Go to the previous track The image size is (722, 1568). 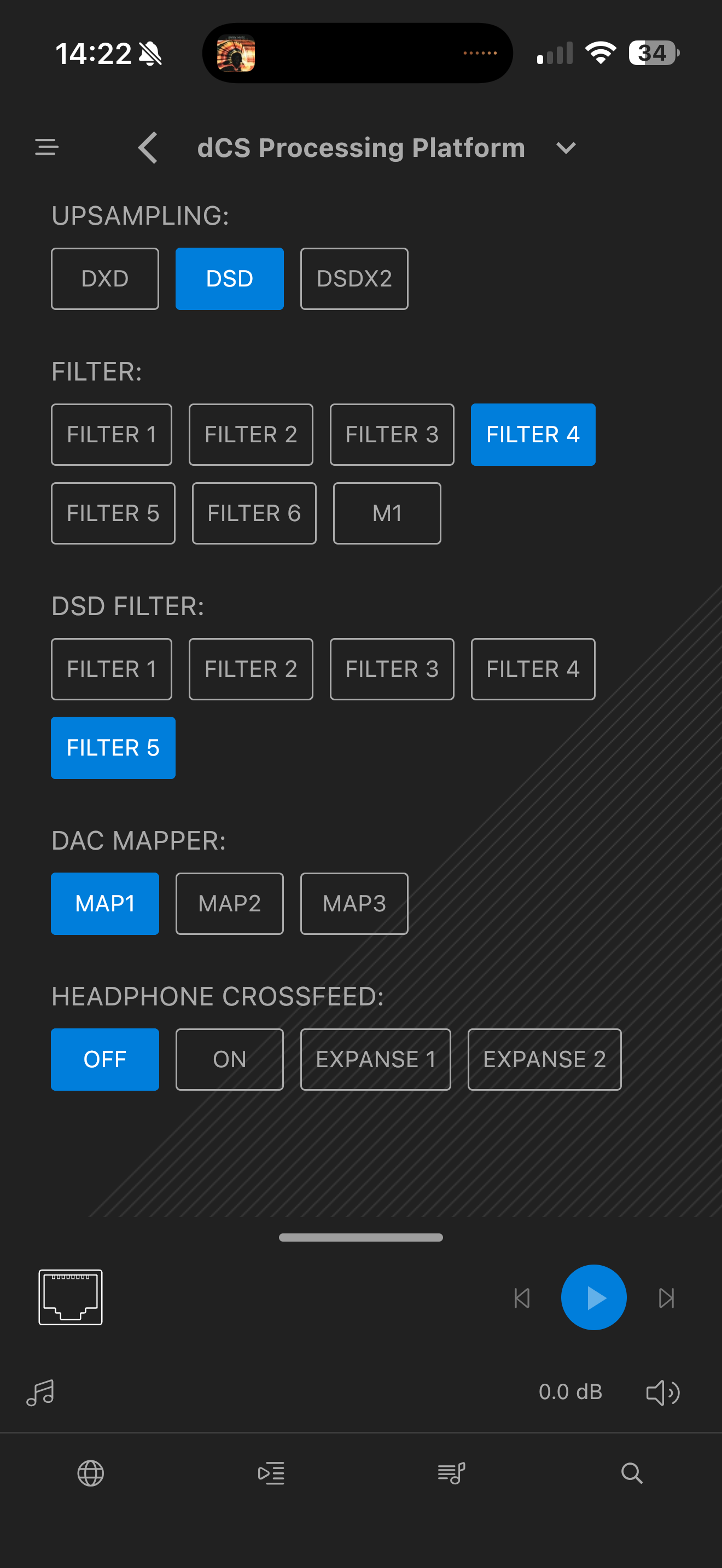[x=522, y=1298]
